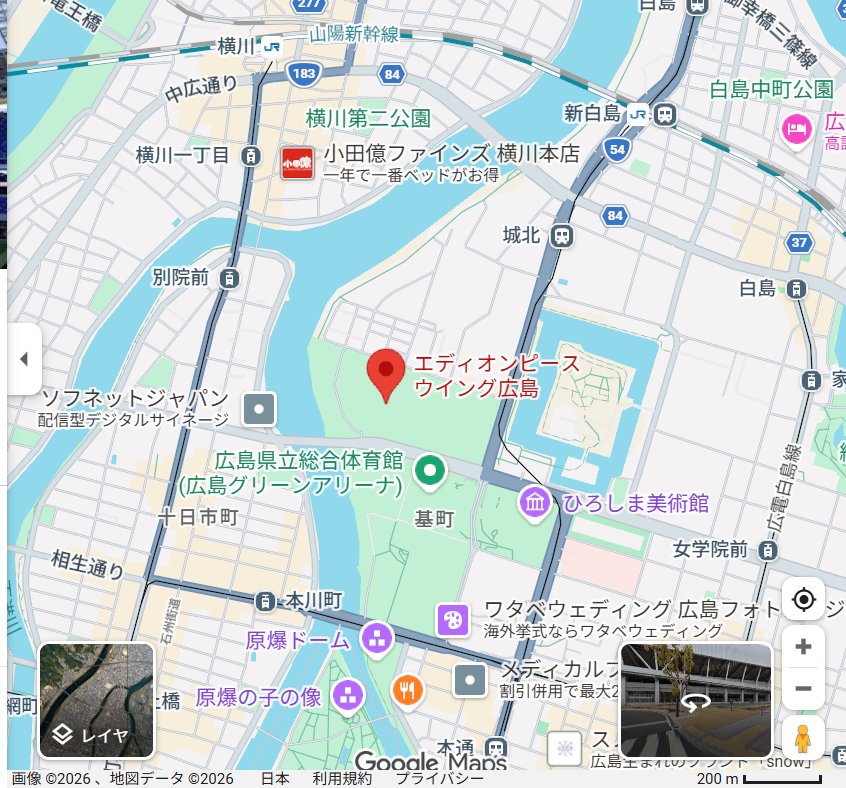The width and height of the screenshot is (846, 788).
Task: Open the 広島県立総合体育館 place marker
Action: click(431, 469)
